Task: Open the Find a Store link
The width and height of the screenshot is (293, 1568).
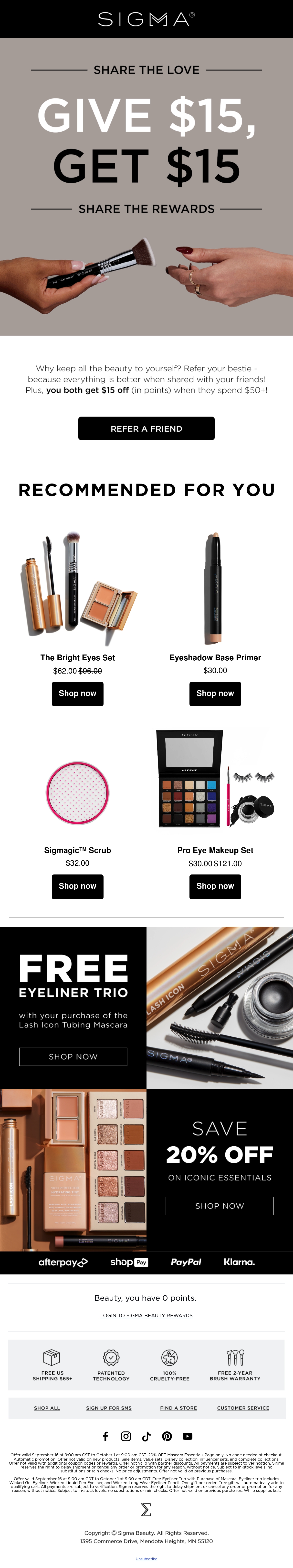Action: 178,1408
